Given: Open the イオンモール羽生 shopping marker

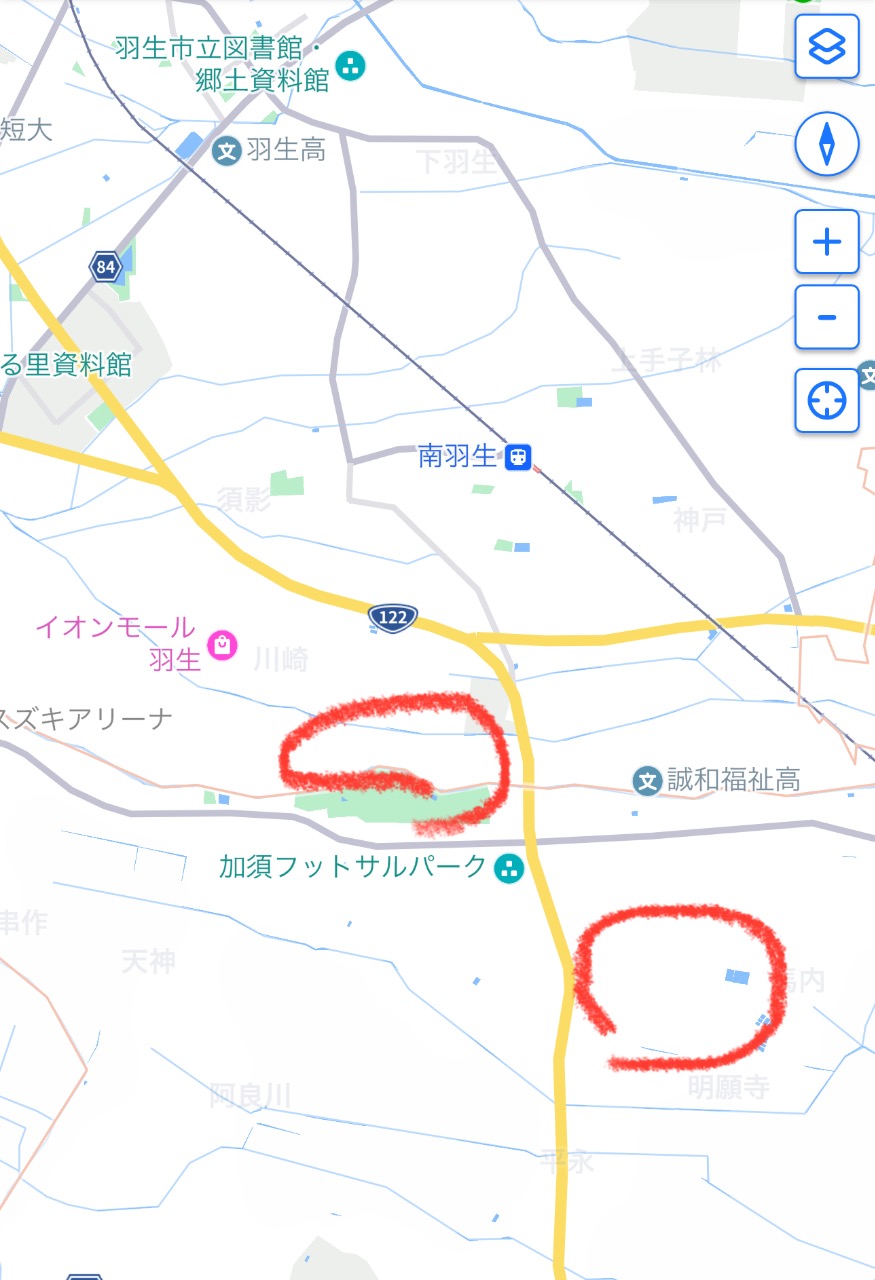Looking at the screenshot, I should [x=221, y=645].
